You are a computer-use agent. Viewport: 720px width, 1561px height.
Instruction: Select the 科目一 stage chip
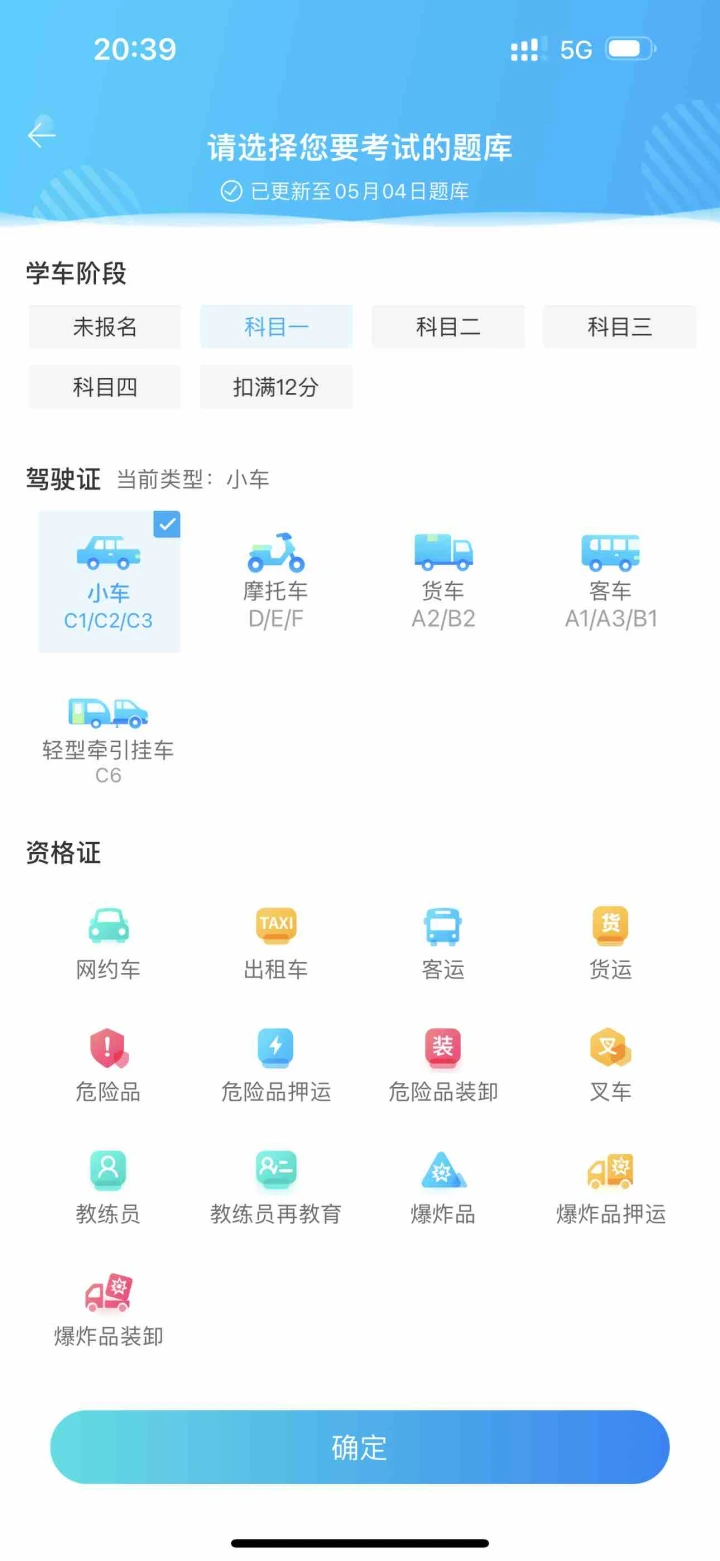tap(276, 327)
